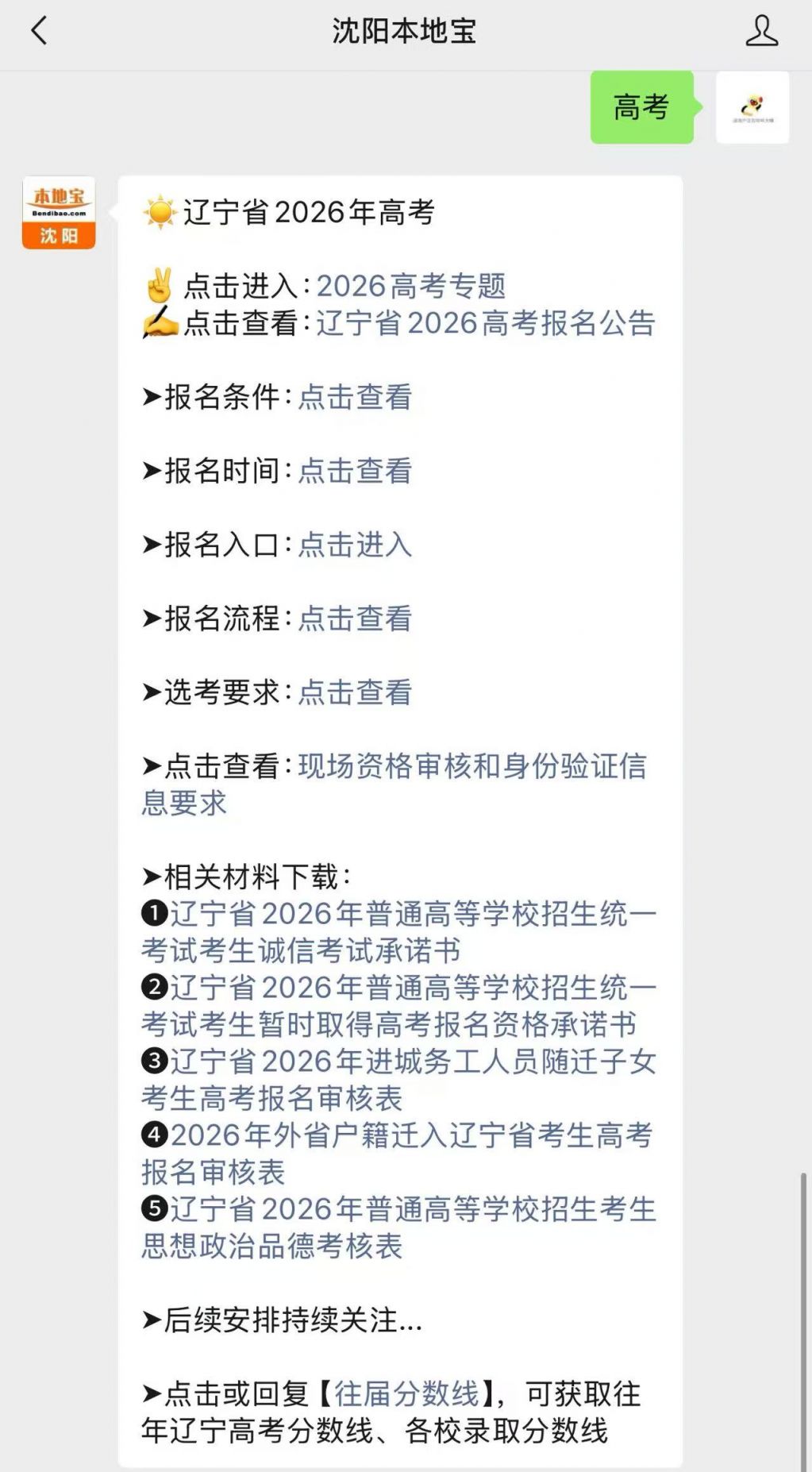Open the 沈阳本地宝 avatar
The image size is (812, 1472).
(59, 213)
